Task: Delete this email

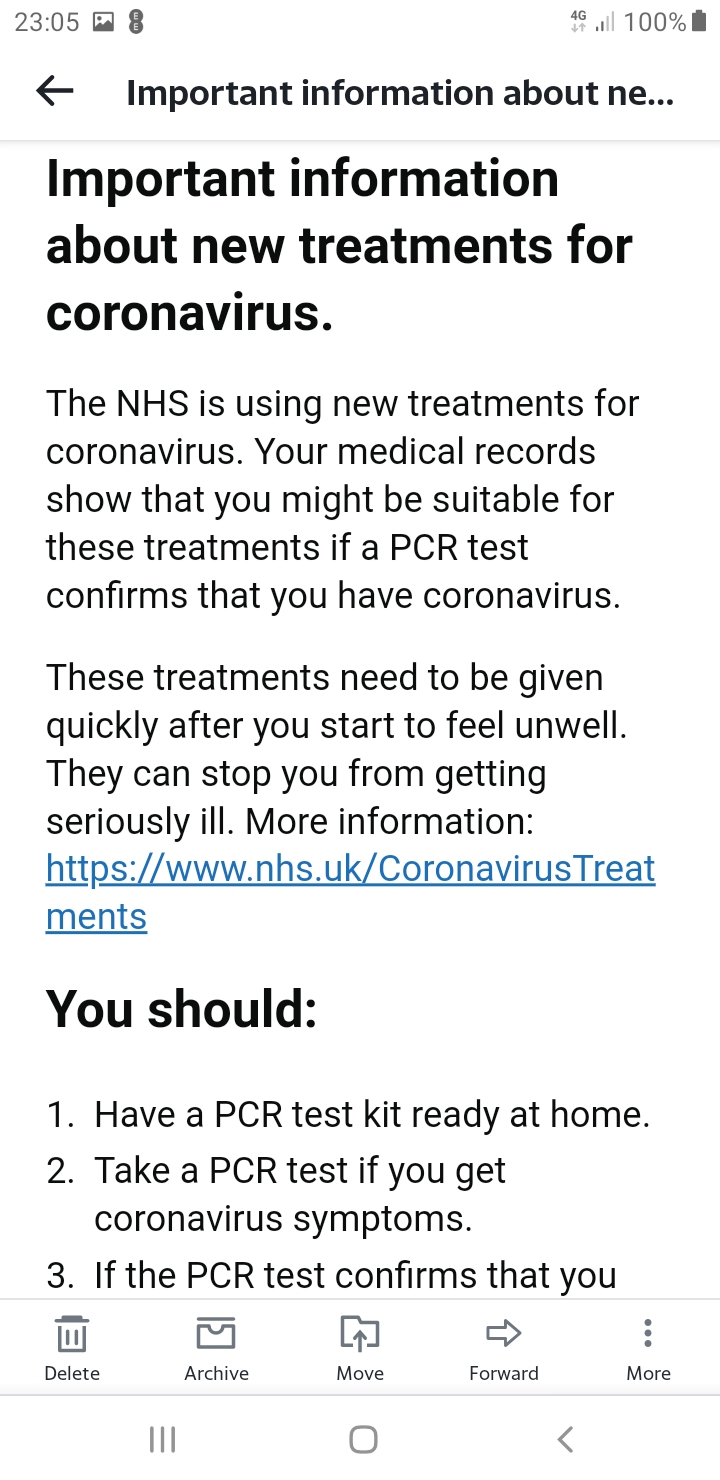Action: (72, 1346)
